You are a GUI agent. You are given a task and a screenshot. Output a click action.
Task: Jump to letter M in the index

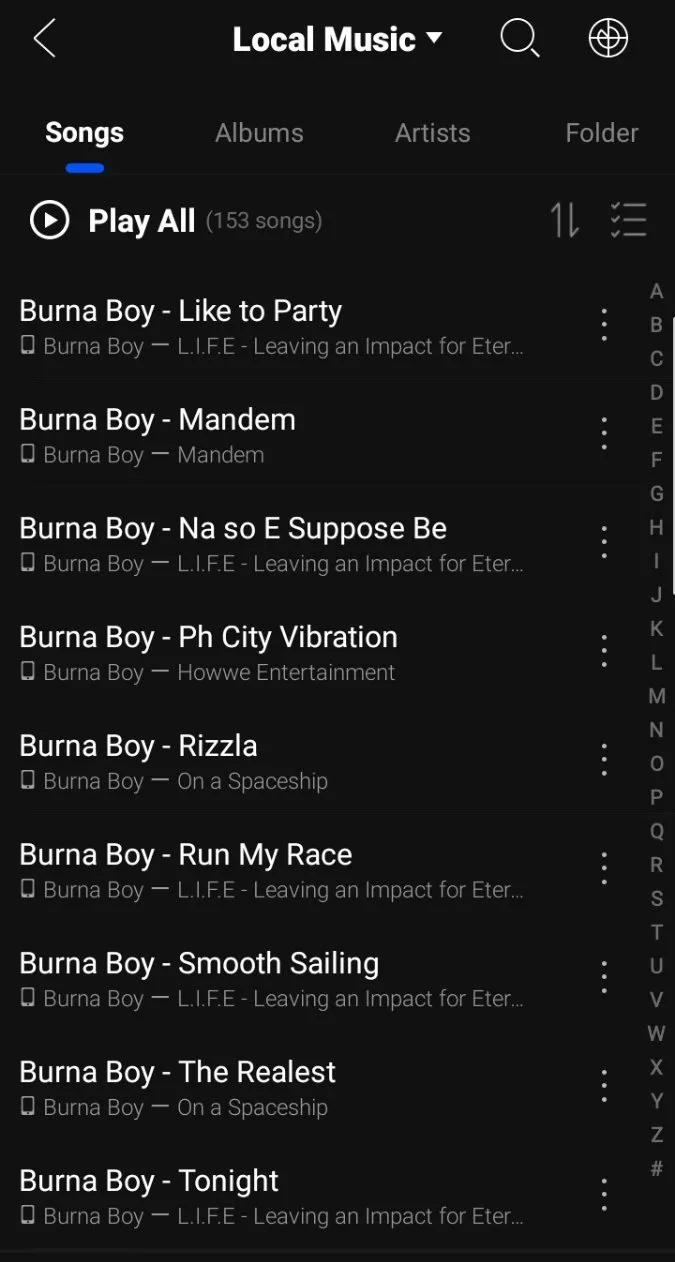(656, 696)
